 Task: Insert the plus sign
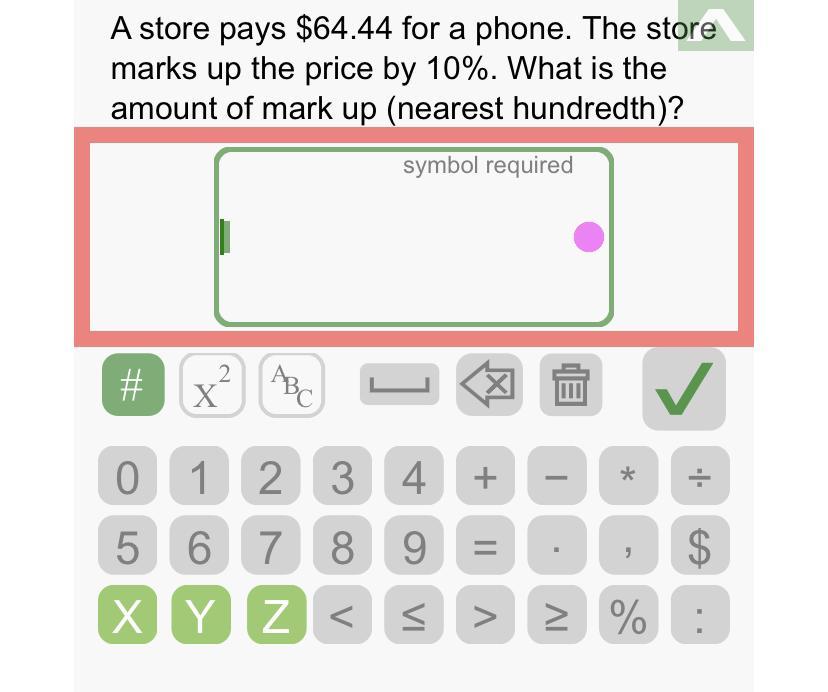point(485,477)
